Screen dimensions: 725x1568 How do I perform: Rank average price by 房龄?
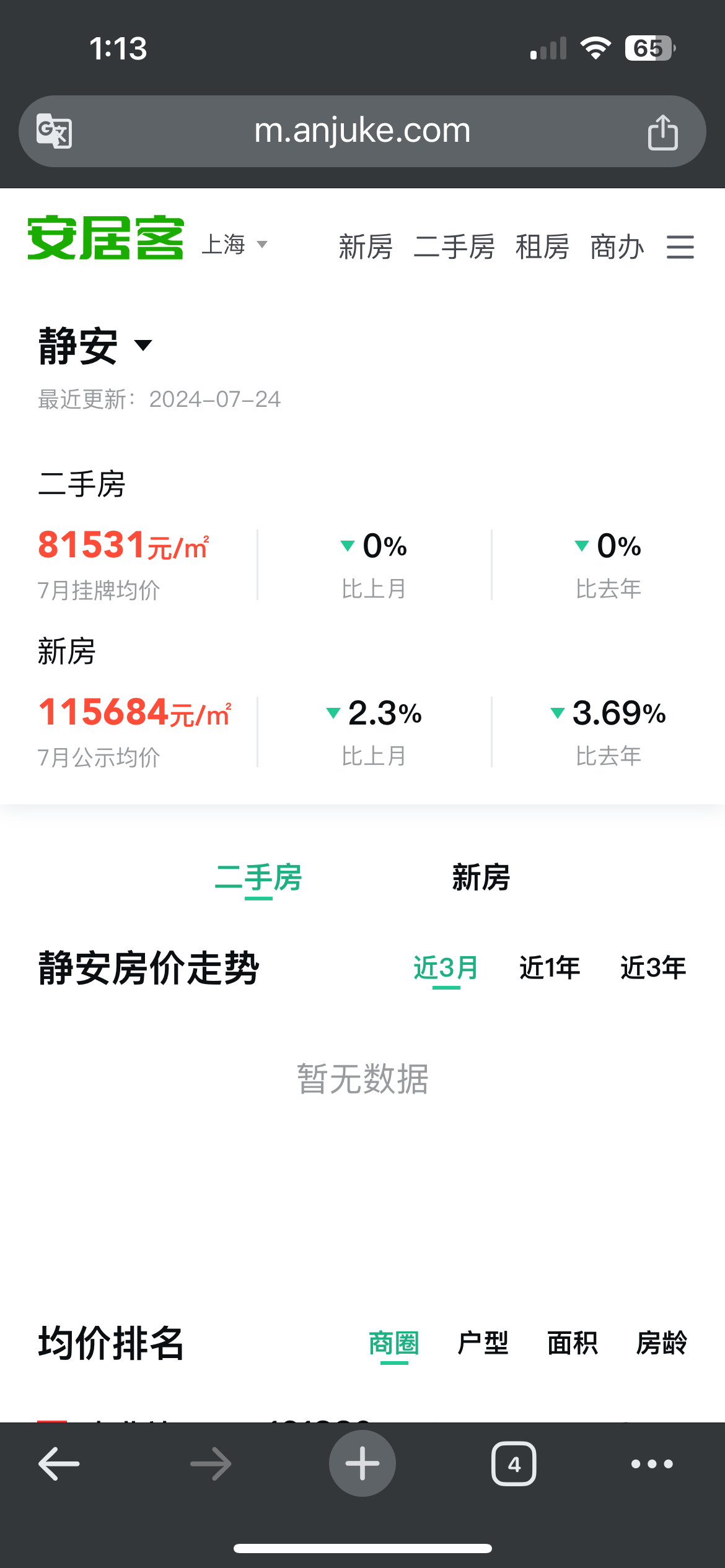(x=662, y=1343)
